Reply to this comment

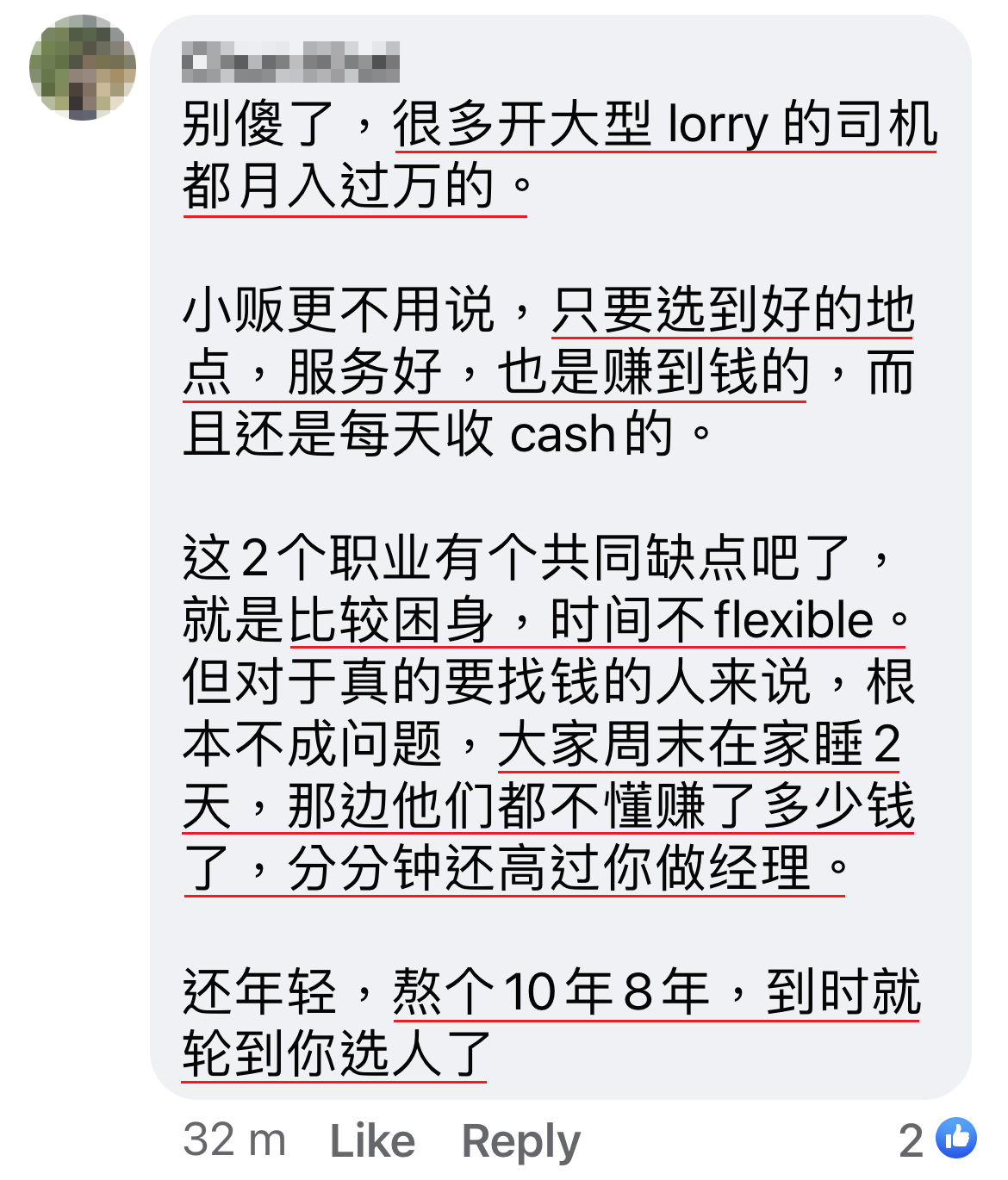coord(520,1141)
